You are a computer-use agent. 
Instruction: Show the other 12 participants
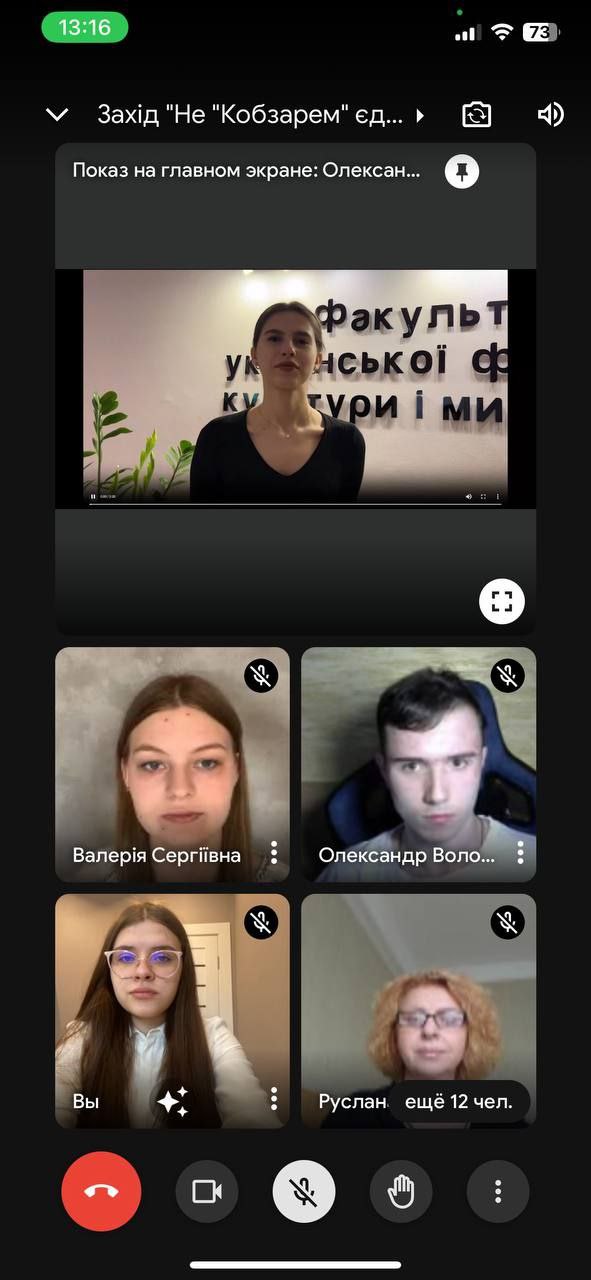tap(460, 1102)
